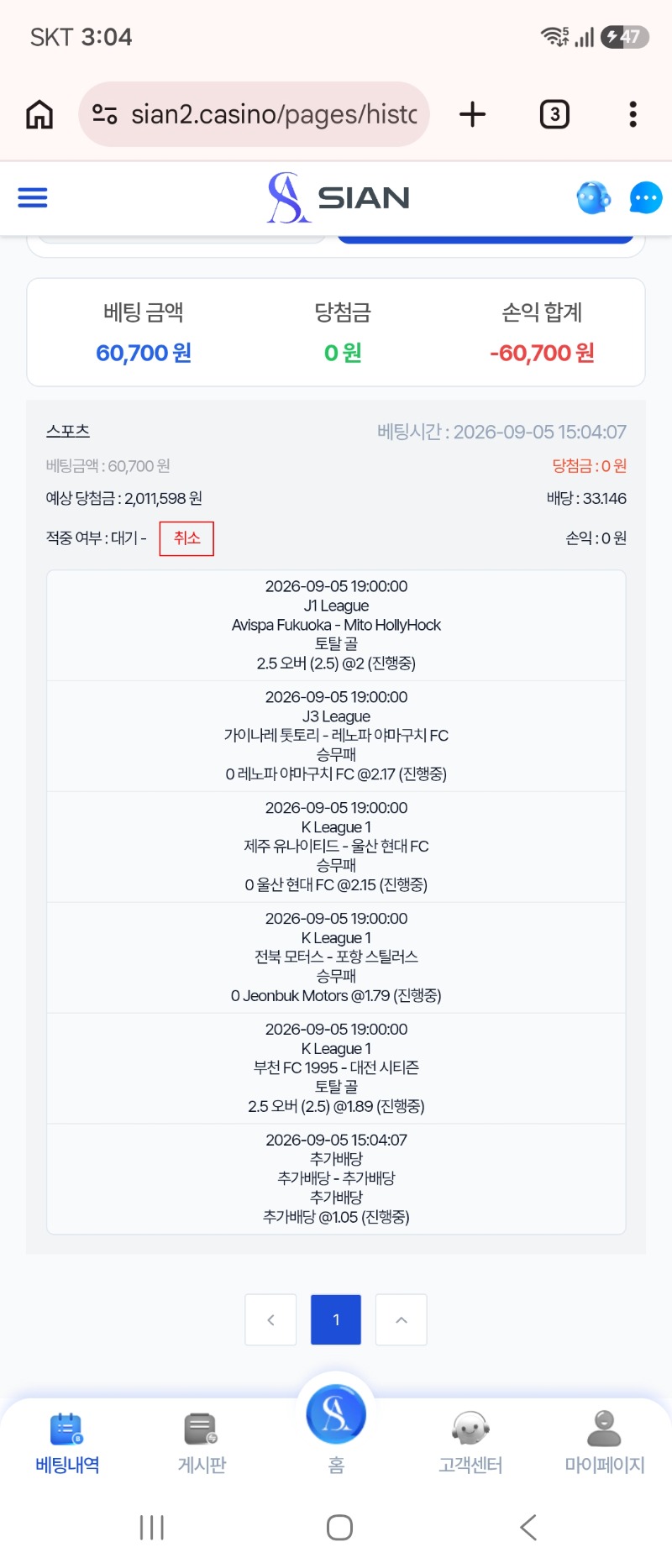Tap the up-arrow pagination button
Viewport: 672px width, 1568px height.
pyautogui.click(x=402, y=1319)
